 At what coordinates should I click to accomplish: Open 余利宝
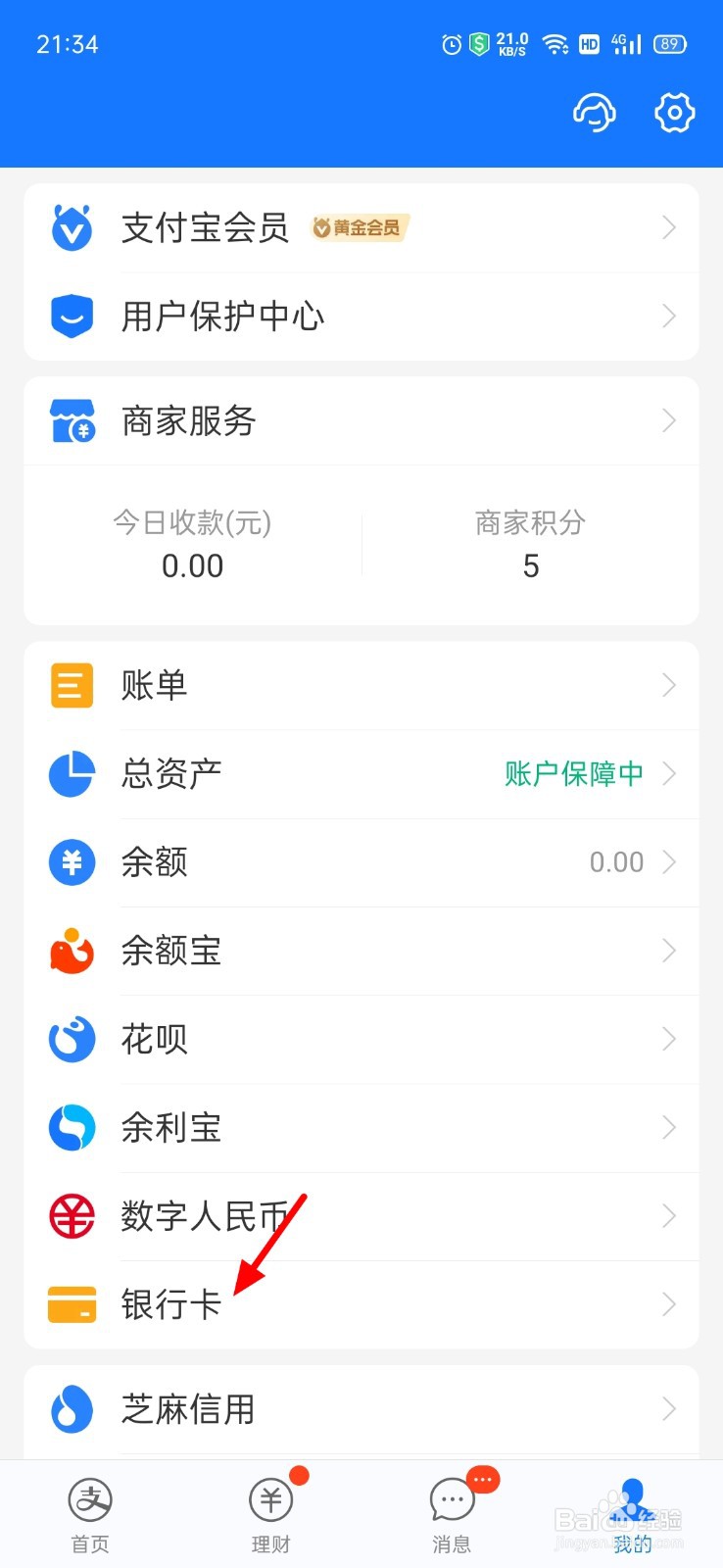(x=361, y=1128)
